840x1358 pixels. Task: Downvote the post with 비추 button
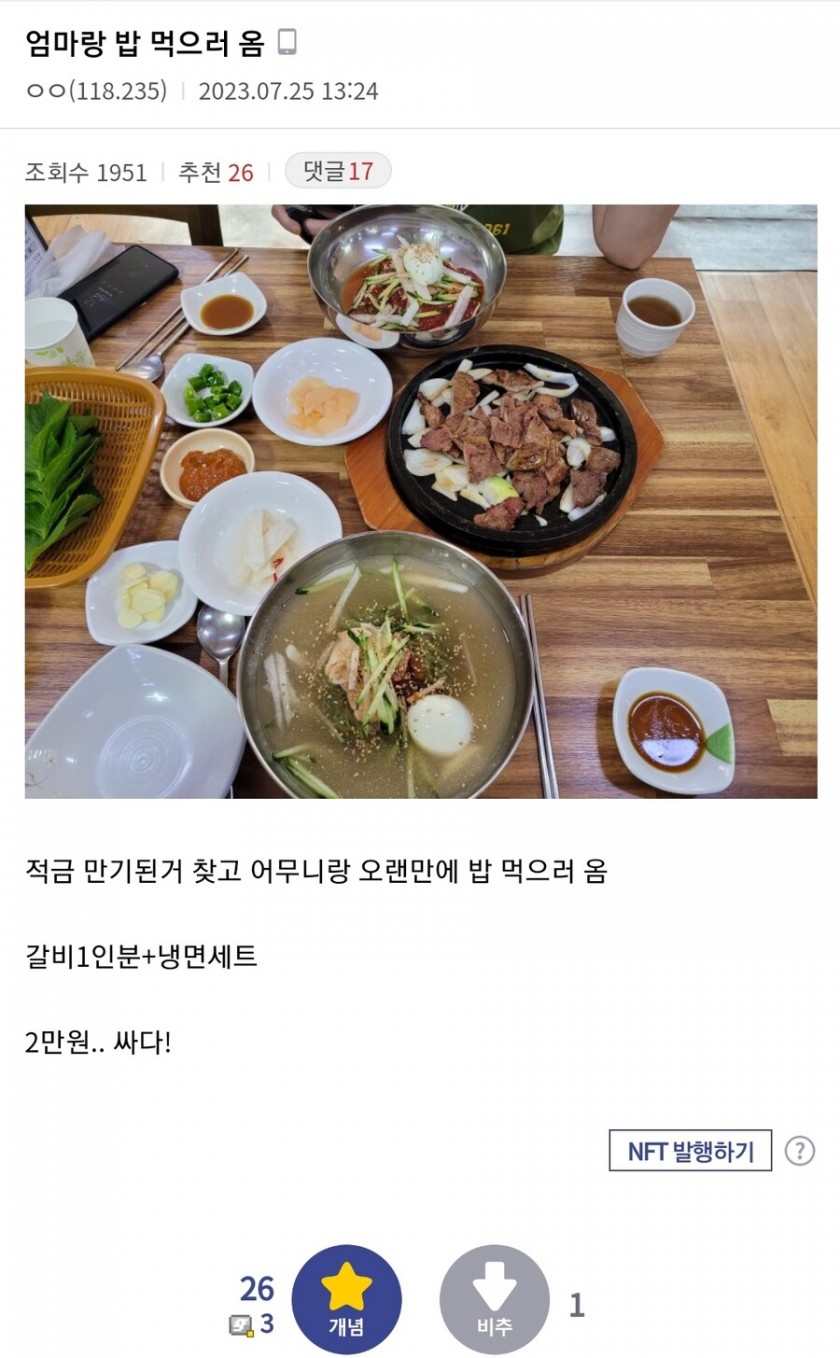point(494,1299)
